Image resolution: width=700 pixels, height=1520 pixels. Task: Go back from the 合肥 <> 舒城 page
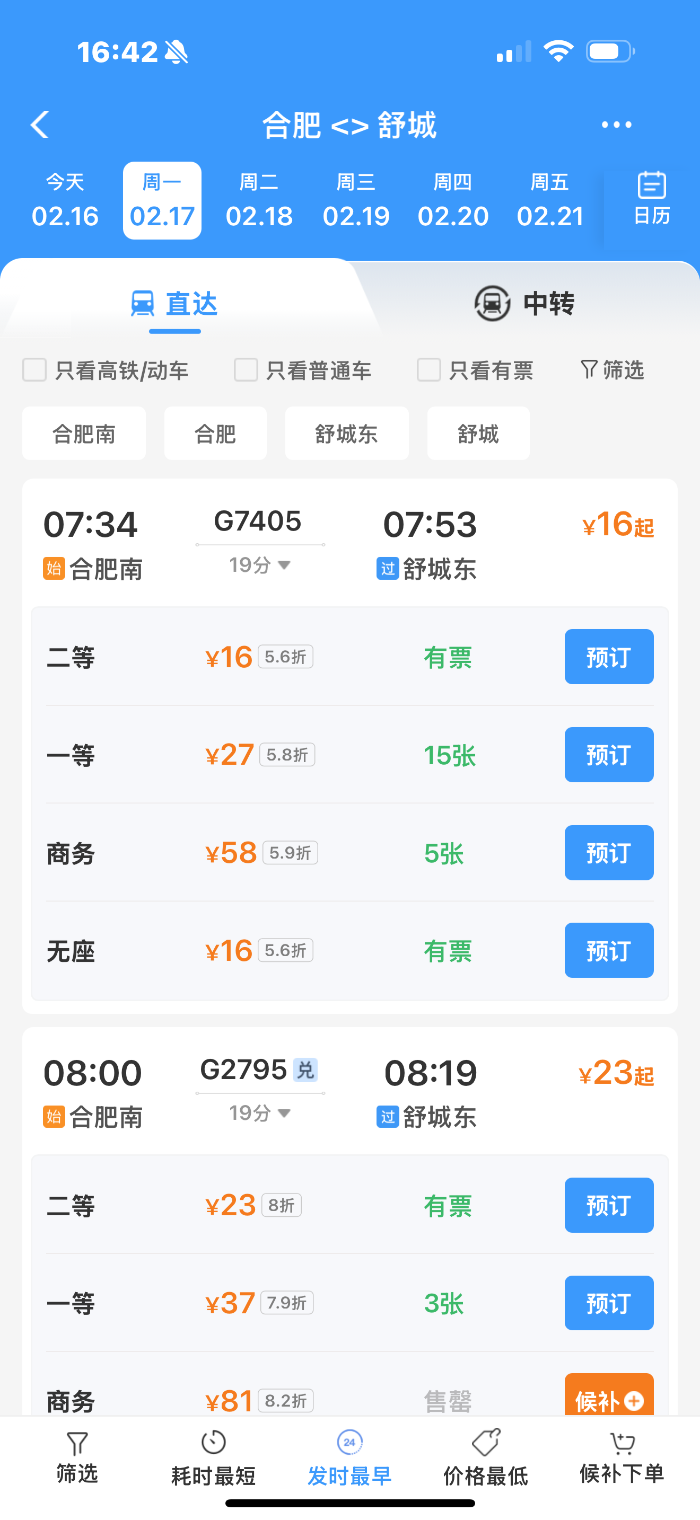pos(40,125)
